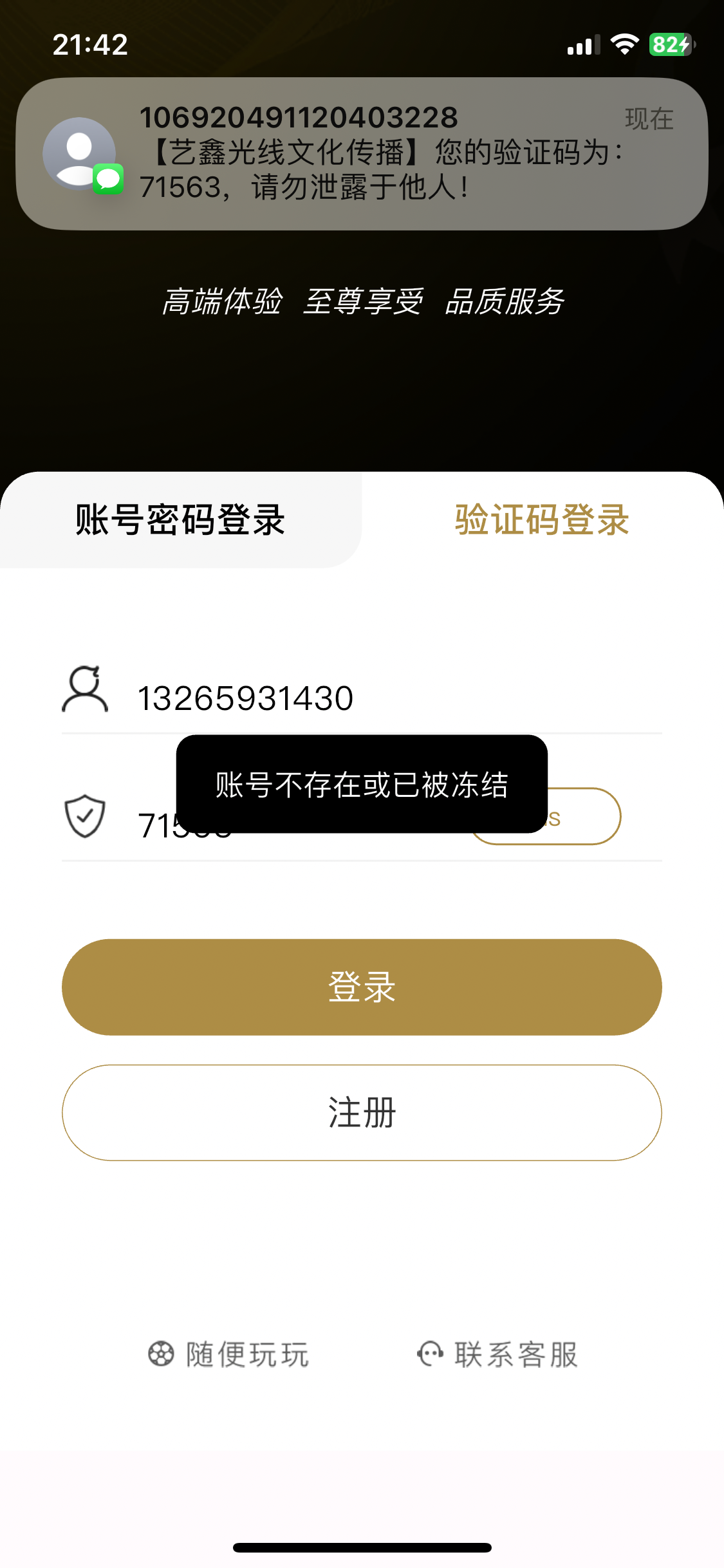Choose 随便玩玩 guest mode
This screenshot has height=1568, width=724.
229,1354
